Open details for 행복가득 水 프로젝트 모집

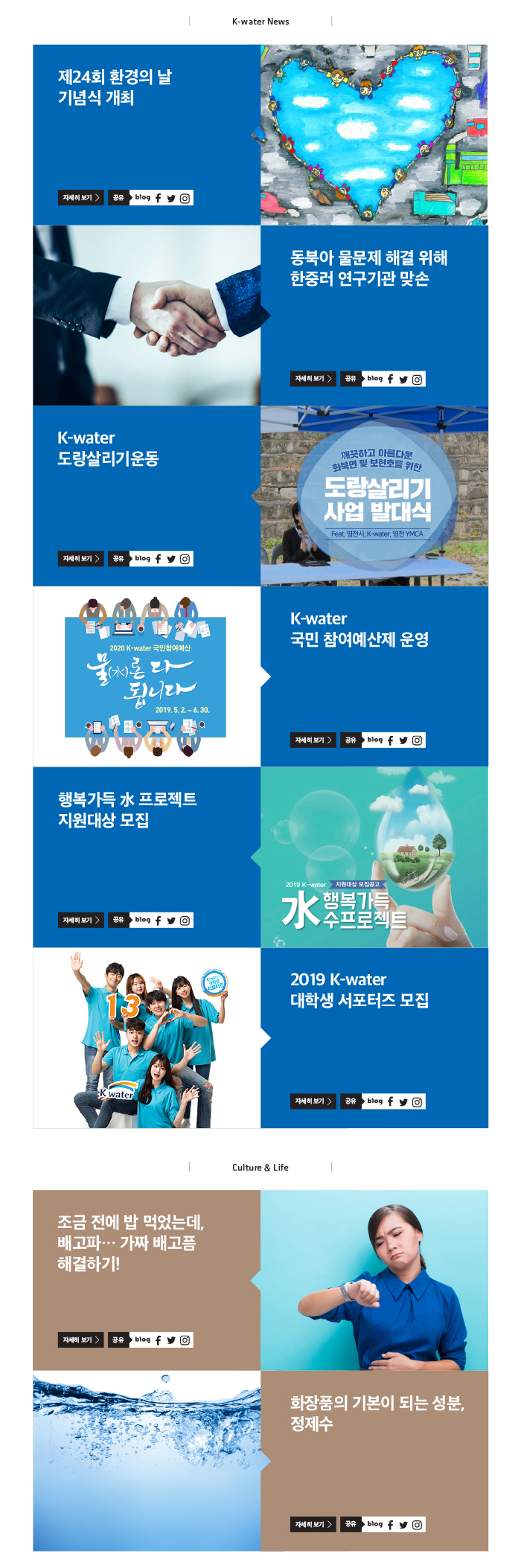81,921
